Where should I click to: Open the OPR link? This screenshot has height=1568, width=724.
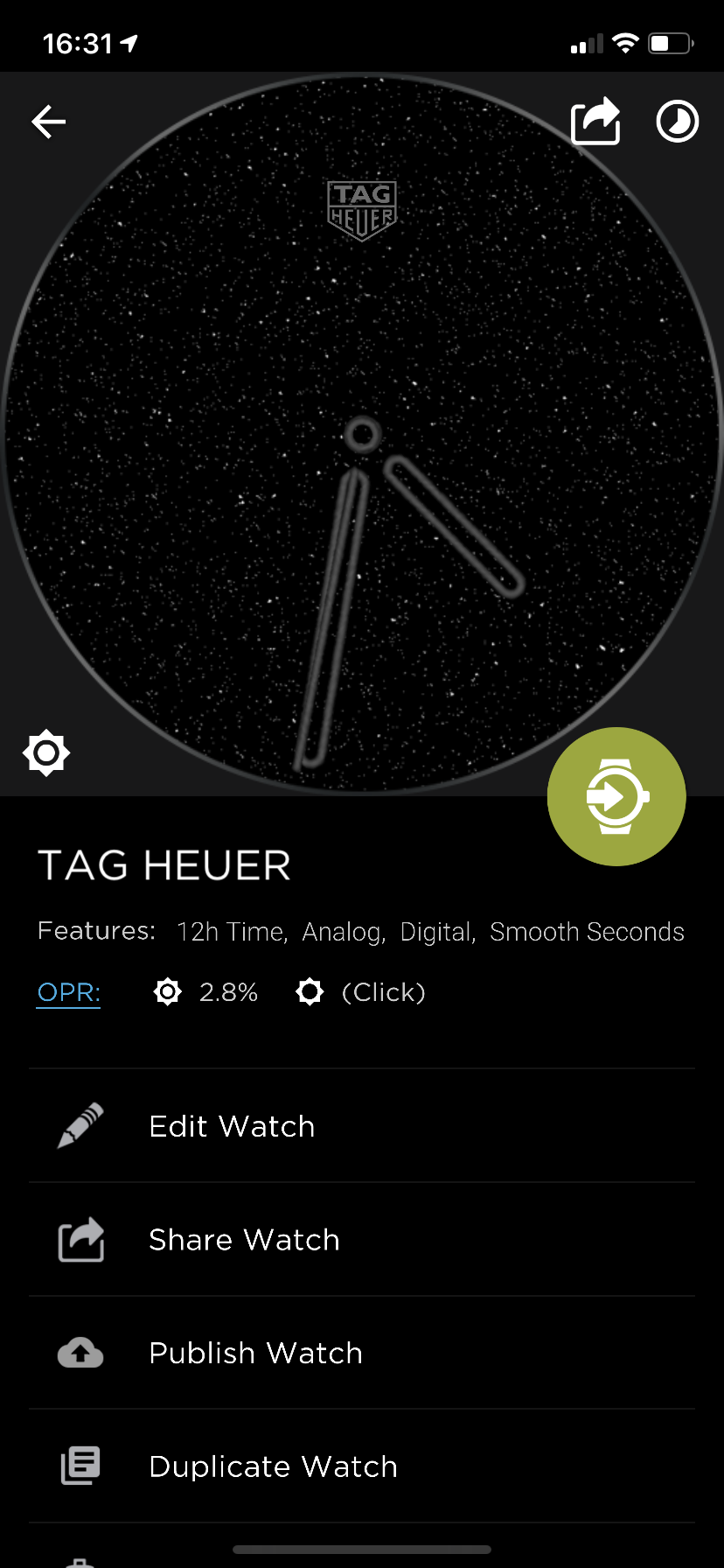point(69,992)
